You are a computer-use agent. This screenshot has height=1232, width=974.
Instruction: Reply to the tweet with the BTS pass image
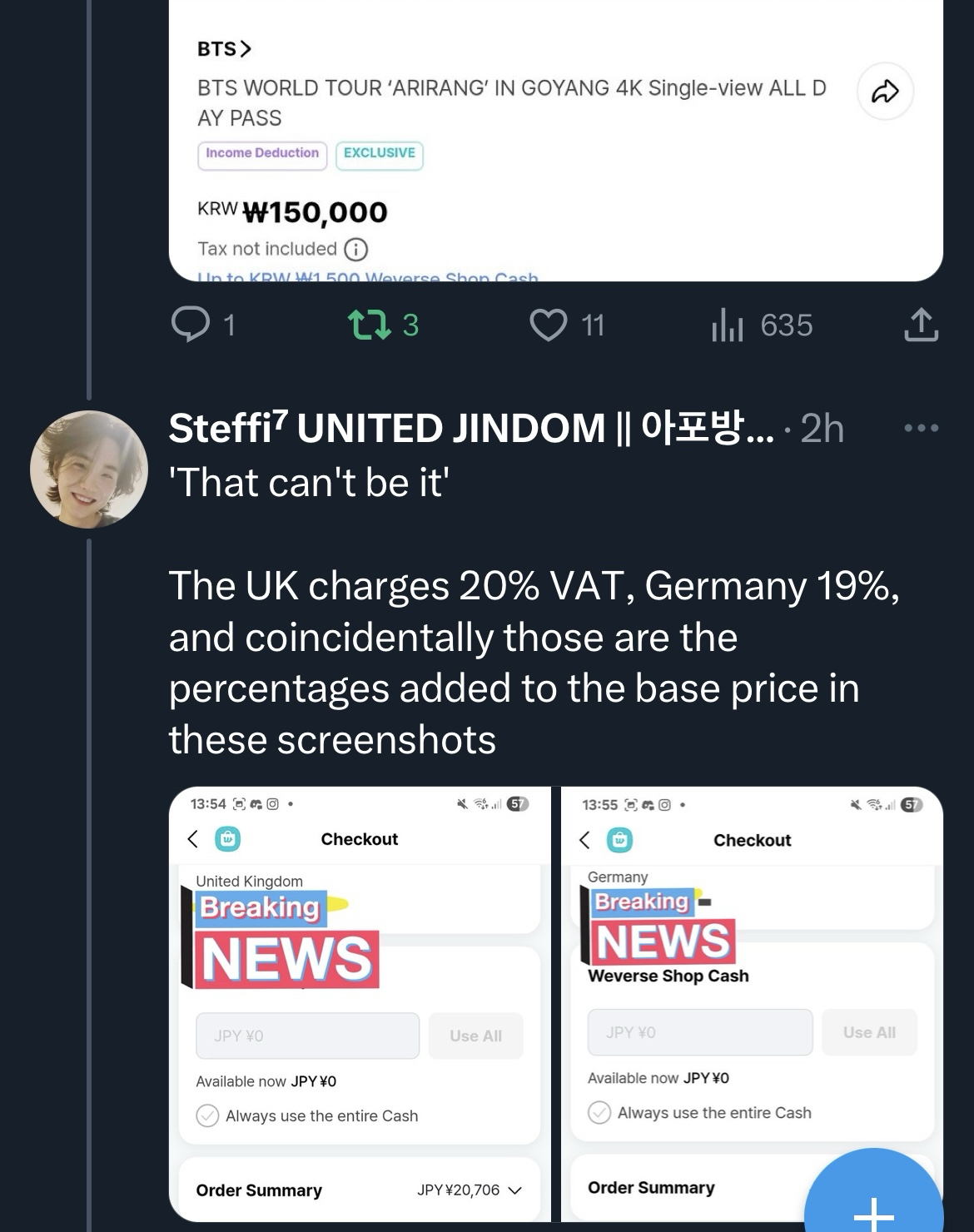191,325
